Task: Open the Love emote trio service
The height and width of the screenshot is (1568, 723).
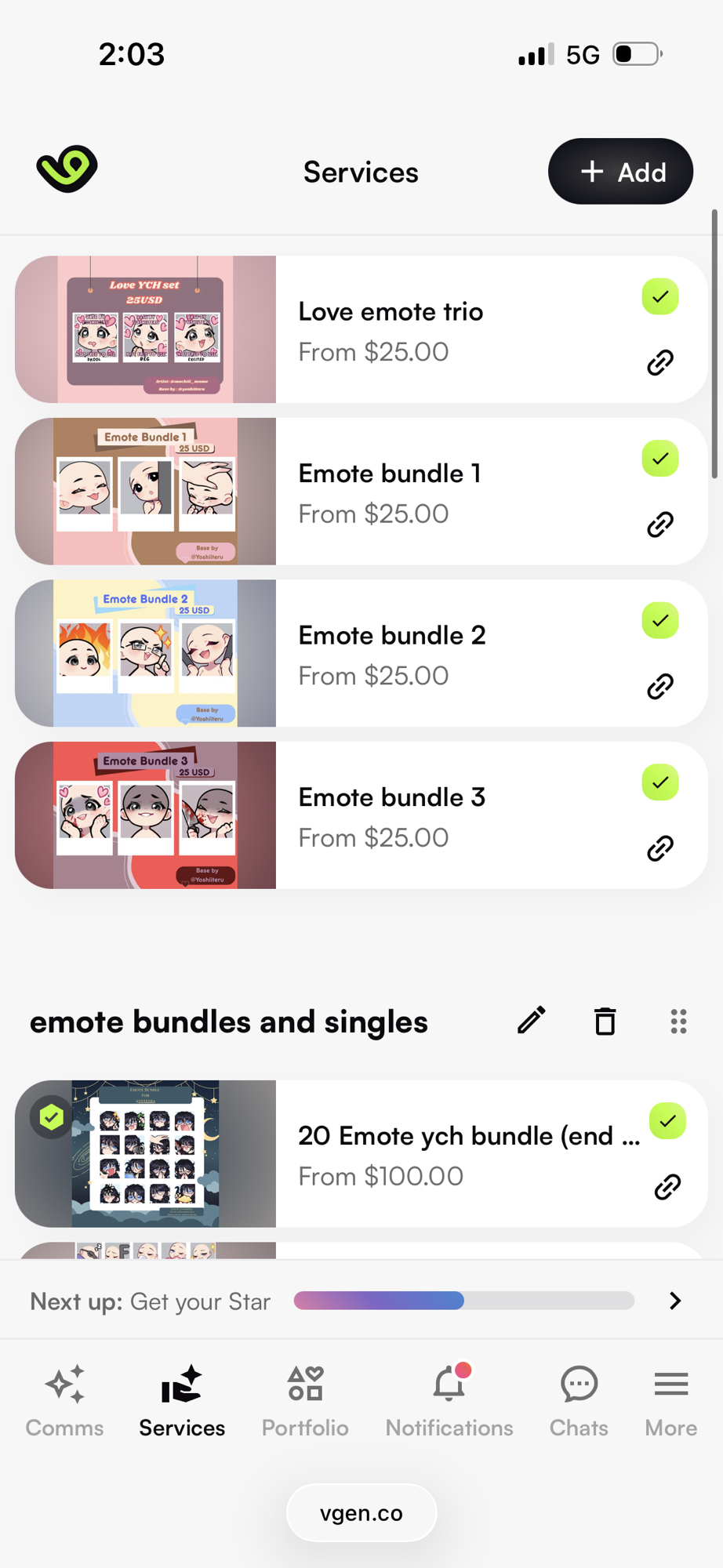Action: point(390,330)
